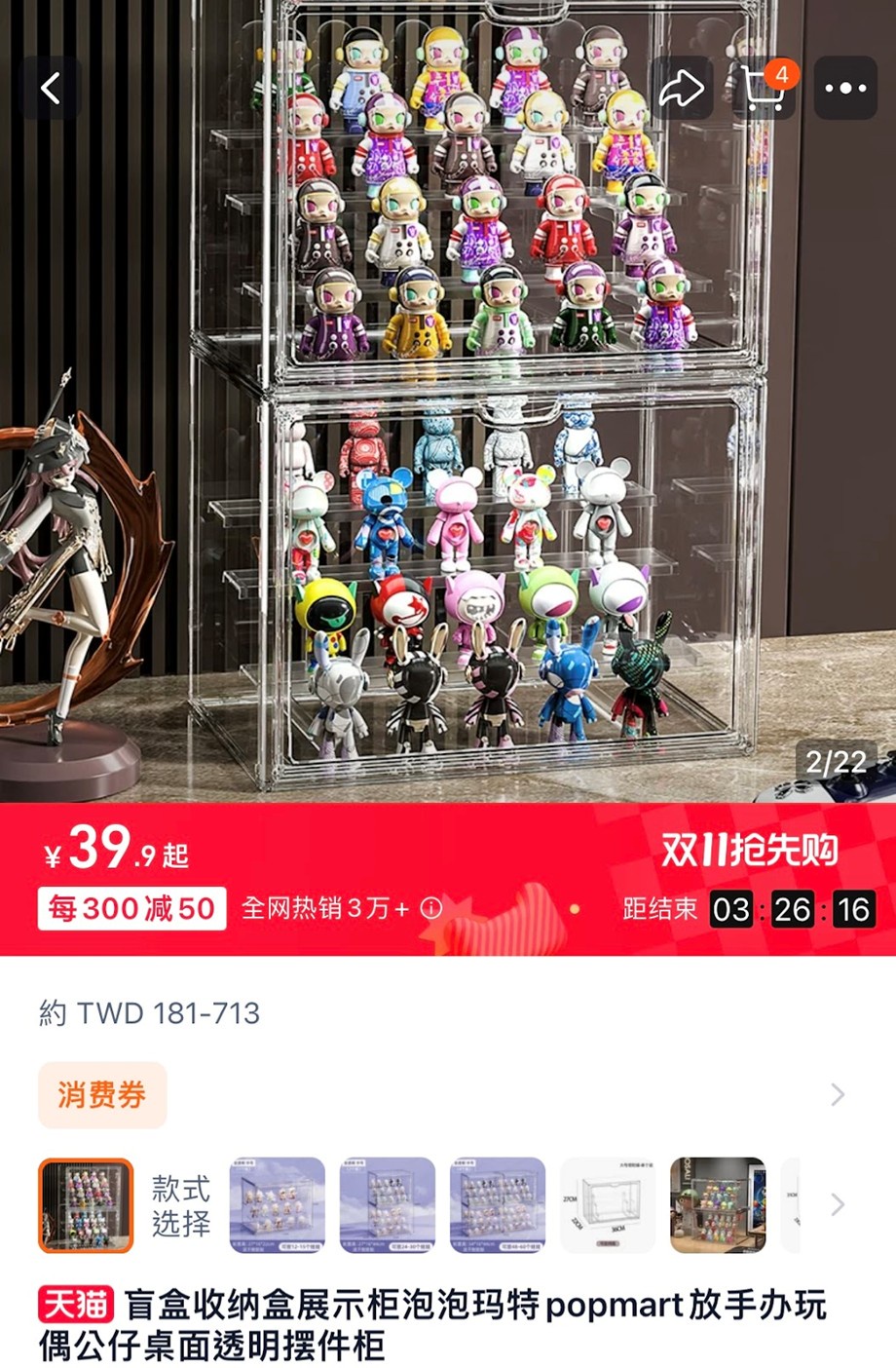Expand the style options using the chevron

pyautogui.click(x=838, y=1205)
